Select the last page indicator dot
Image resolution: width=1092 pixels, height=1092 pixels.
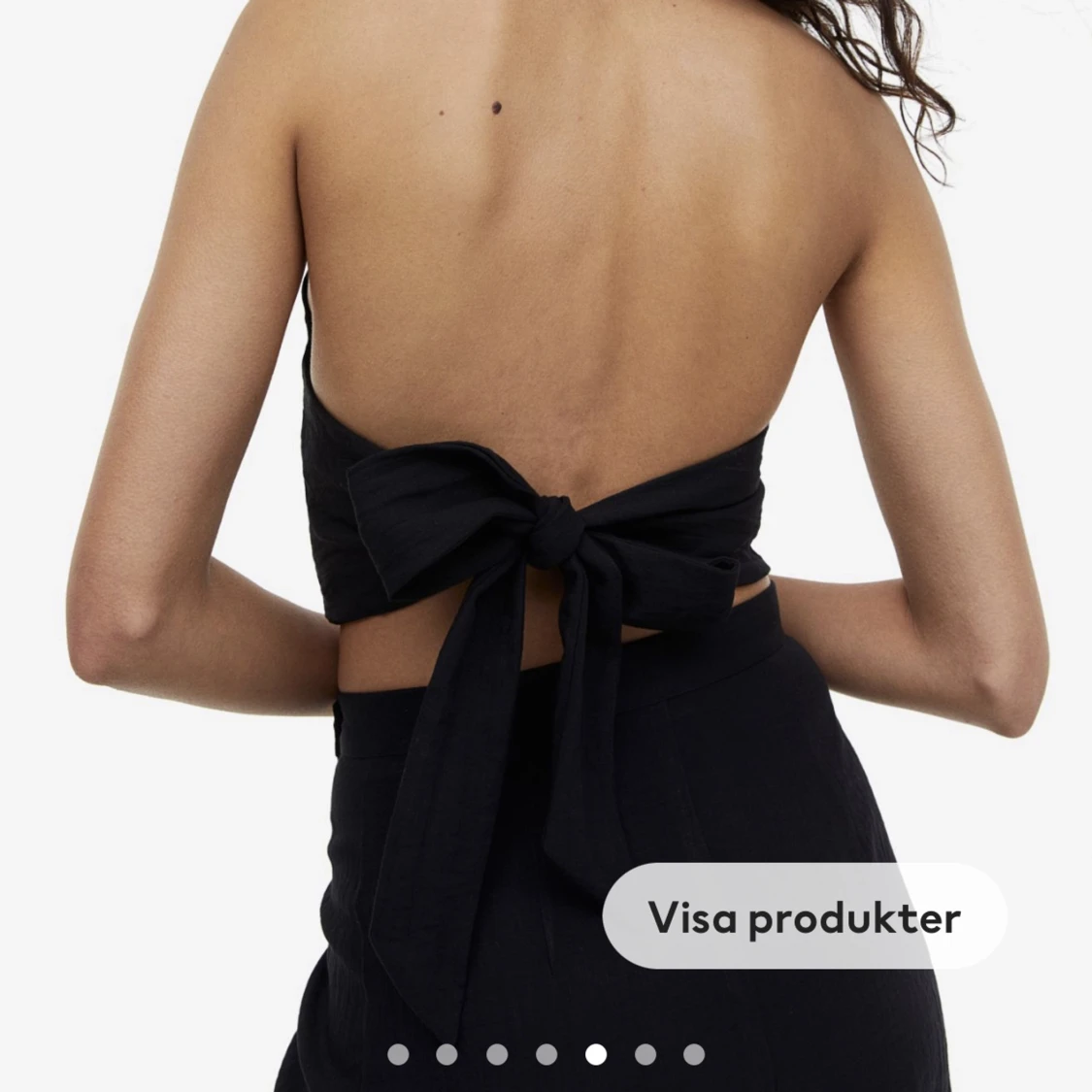tap(694, 1054)
